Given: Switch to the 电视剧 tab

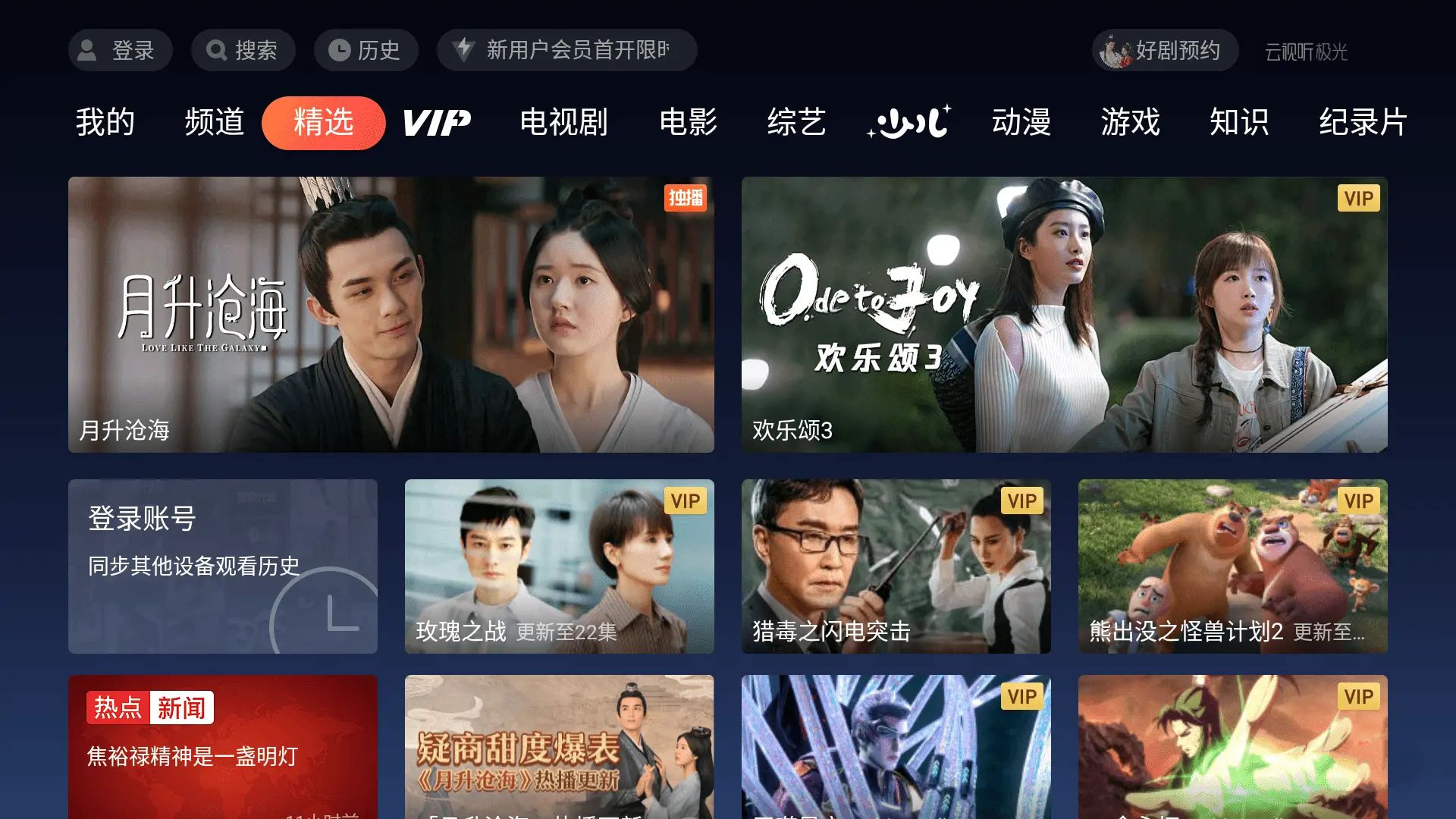Looking at the screenshot, I should click(563, 122).
